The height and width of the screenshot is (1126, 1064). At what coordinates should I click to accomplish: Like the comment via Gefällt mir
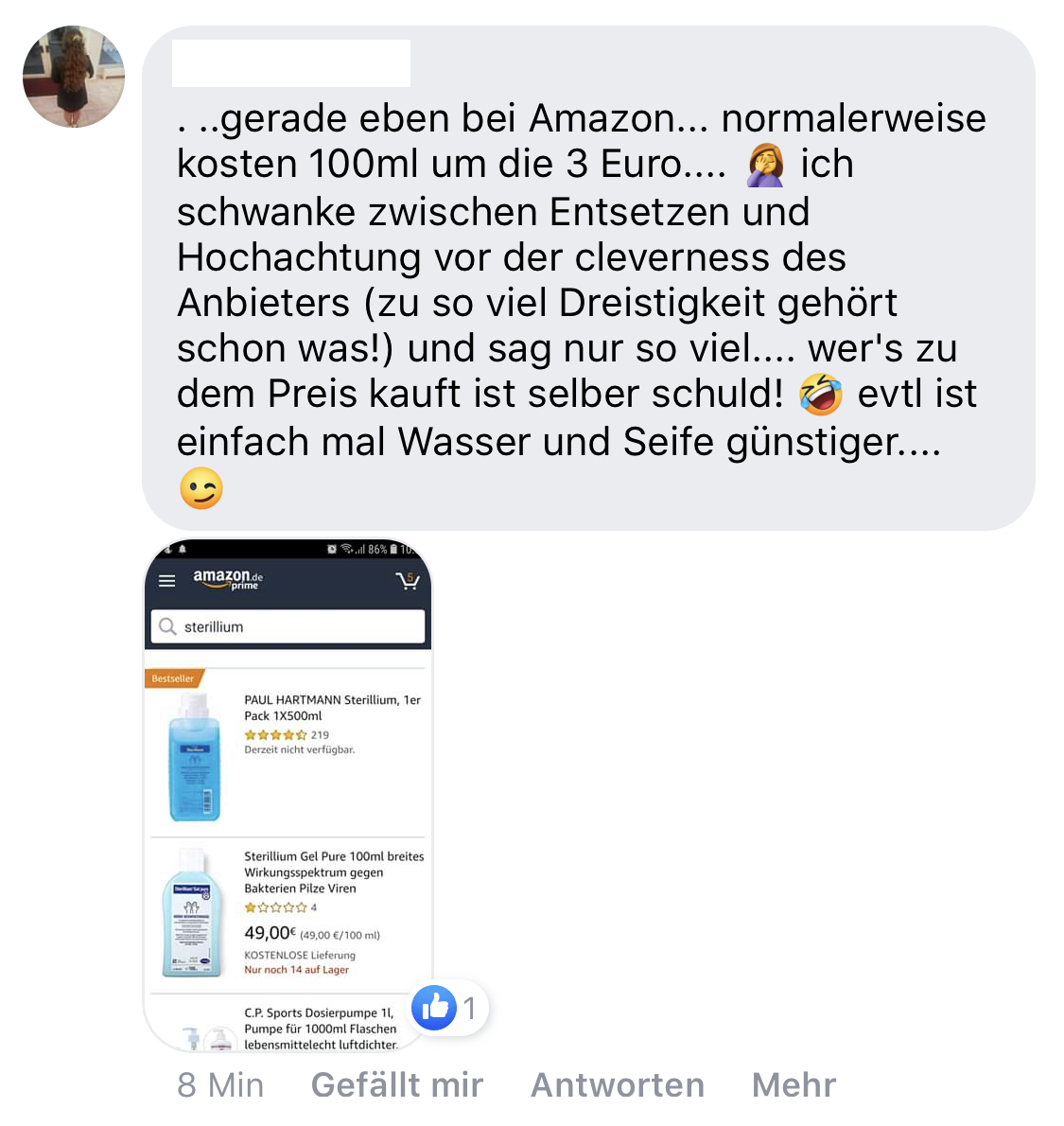pos(397,1084)
